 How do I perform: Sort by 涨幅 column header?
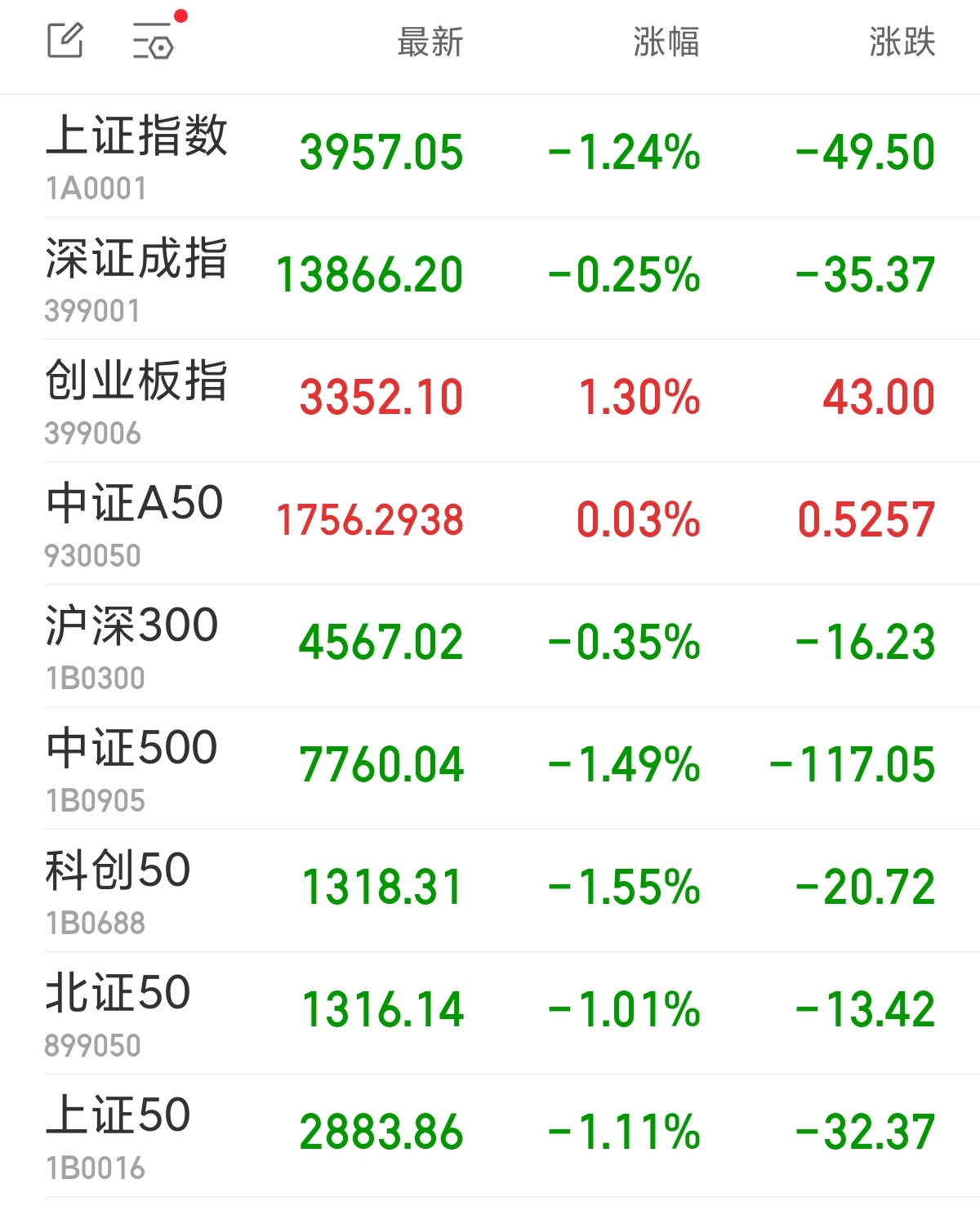point(666,42)
